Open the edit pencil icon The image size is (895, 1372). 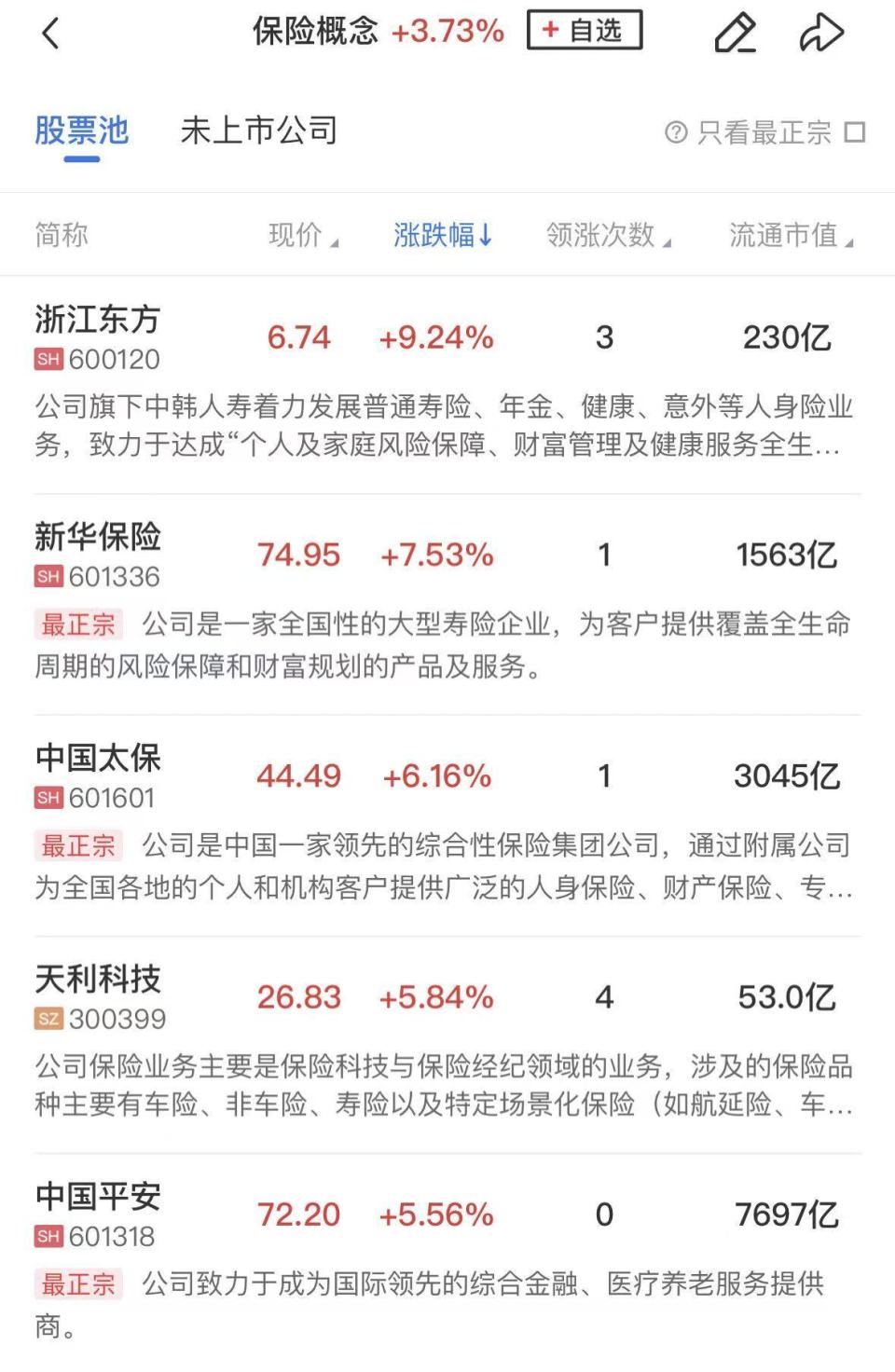click(x=736, y=33)
